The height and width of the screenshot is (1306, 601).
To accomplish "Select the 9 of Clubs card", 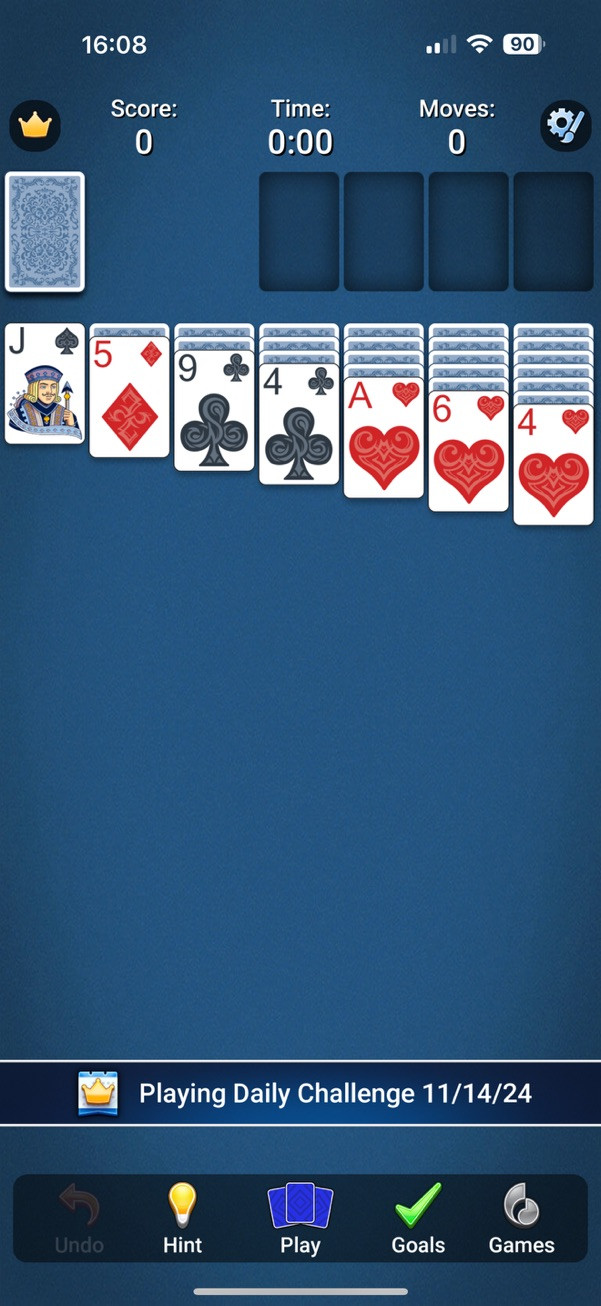I will (214, 412).
